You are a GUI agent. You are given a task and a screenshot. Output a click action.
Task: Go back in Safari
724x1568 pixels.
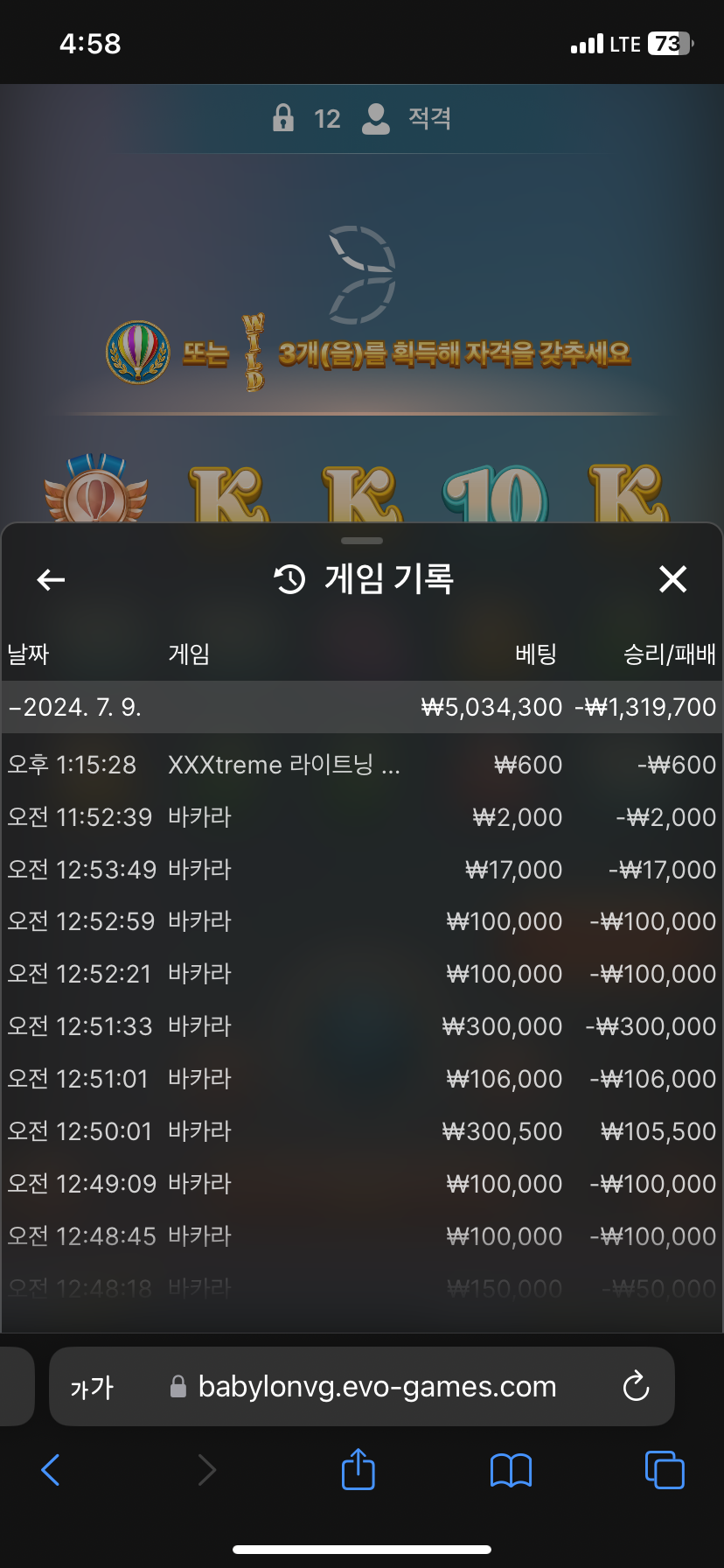51,1470
